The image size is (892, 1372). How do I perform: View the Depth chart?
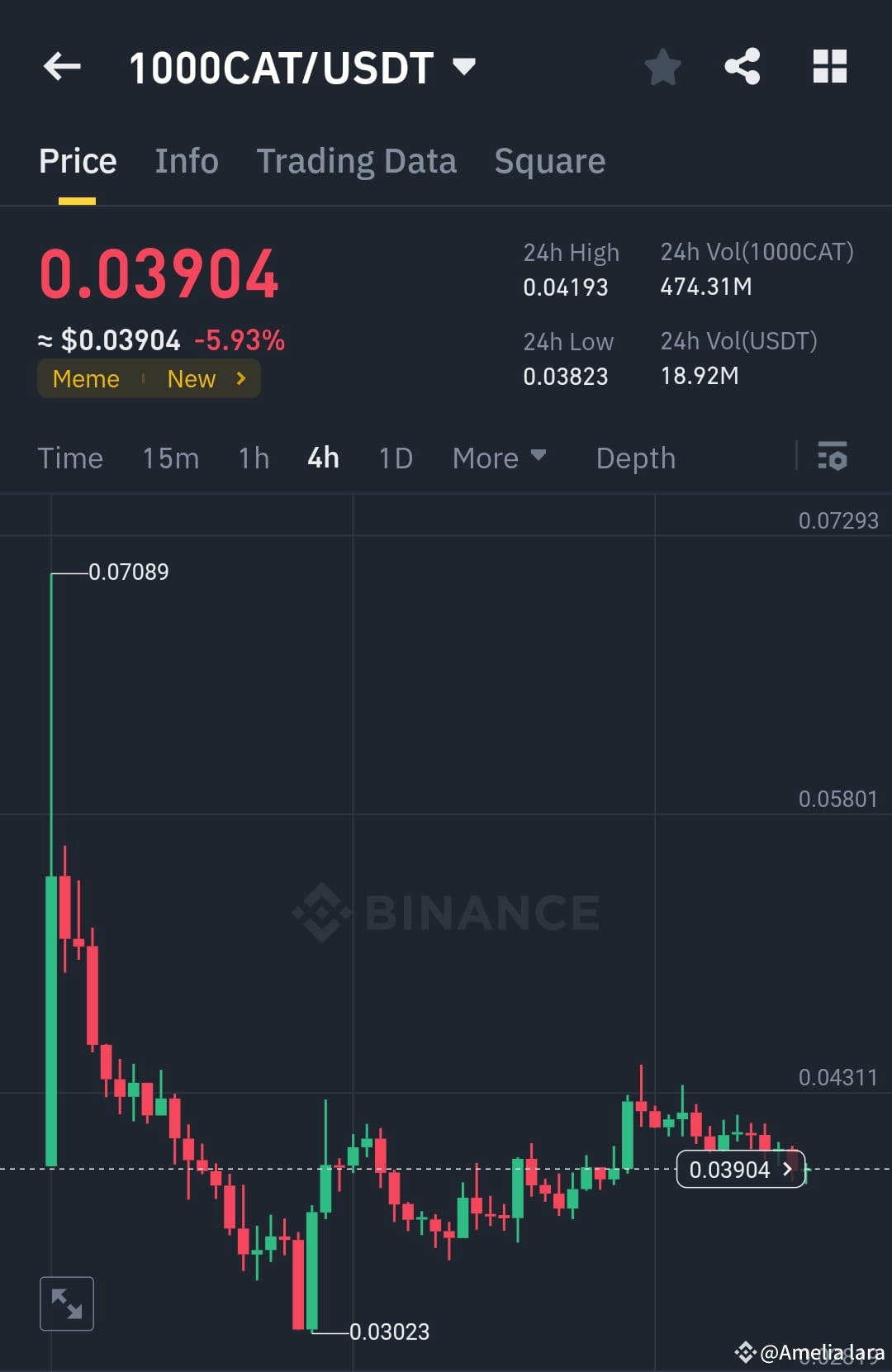[x=634, y=458]
